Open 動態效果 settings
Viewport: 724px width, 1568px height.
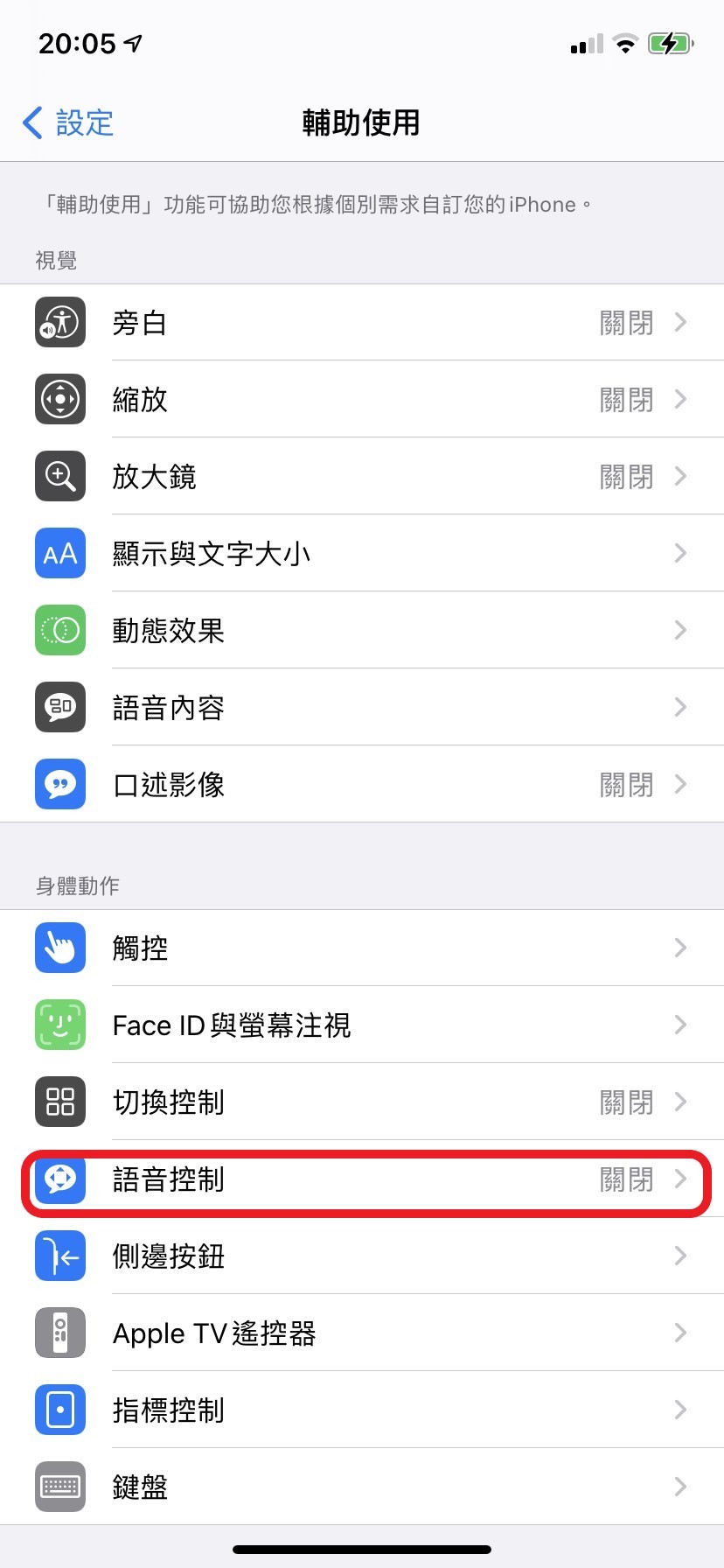point(362,631)
